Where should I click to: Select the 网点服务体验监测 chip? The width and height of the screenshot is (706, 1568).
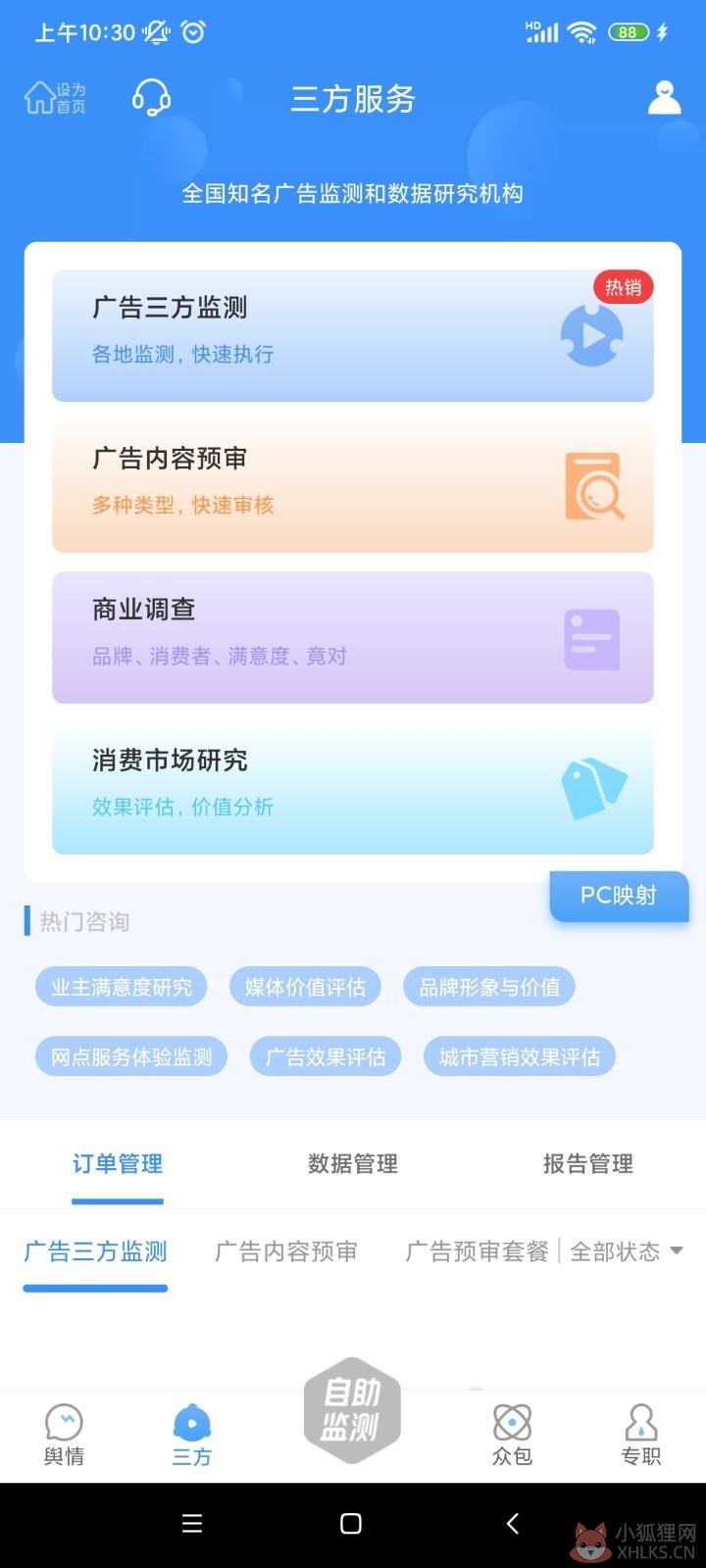(131, 1057)
